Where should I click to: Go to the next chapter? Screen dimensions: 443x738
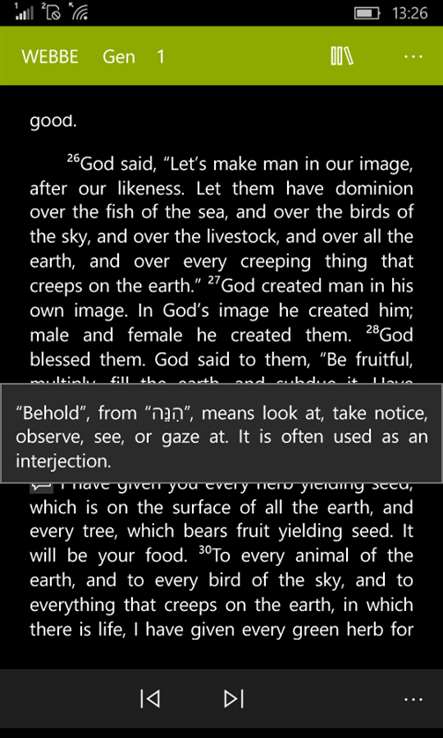click(x=234, y=698)
